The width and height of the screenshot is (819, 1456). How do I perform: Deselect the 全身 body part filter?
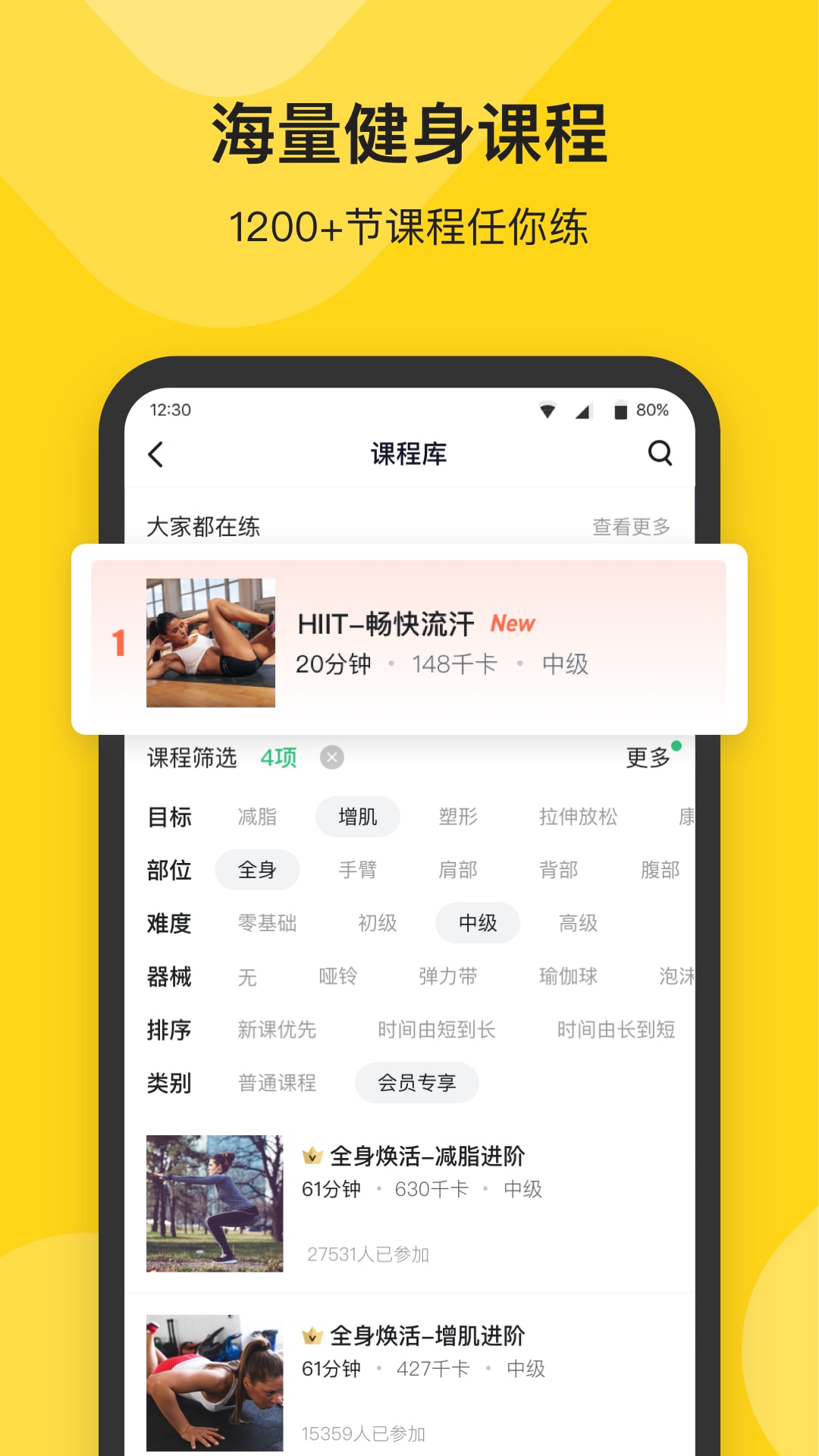coord(257,870)
